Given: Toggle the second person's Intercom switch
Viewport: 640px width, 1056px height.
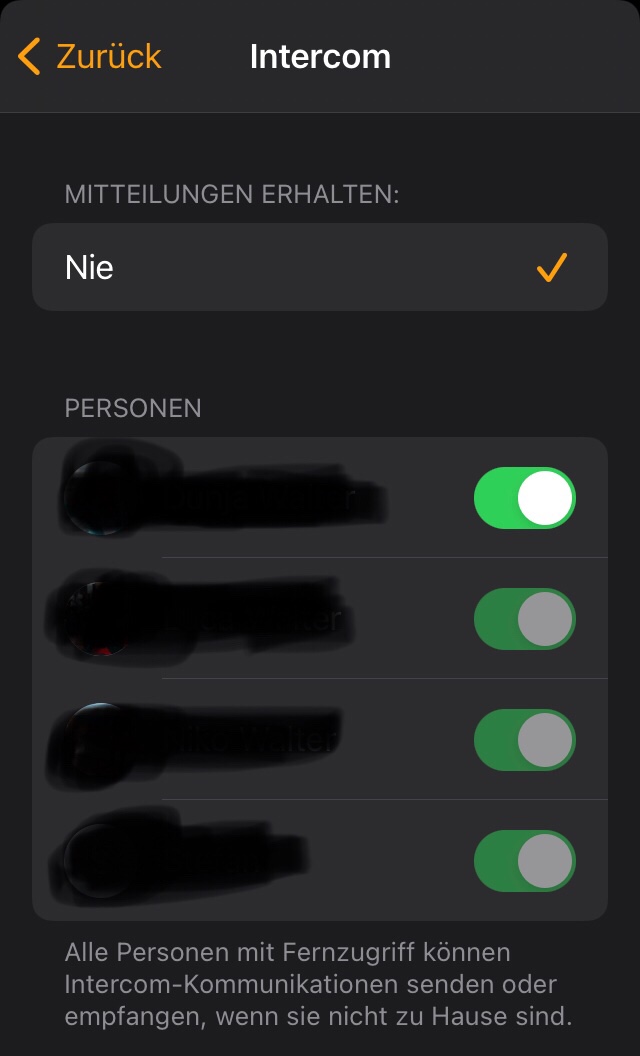Looking at the screenshot, I should pos(524,619).
